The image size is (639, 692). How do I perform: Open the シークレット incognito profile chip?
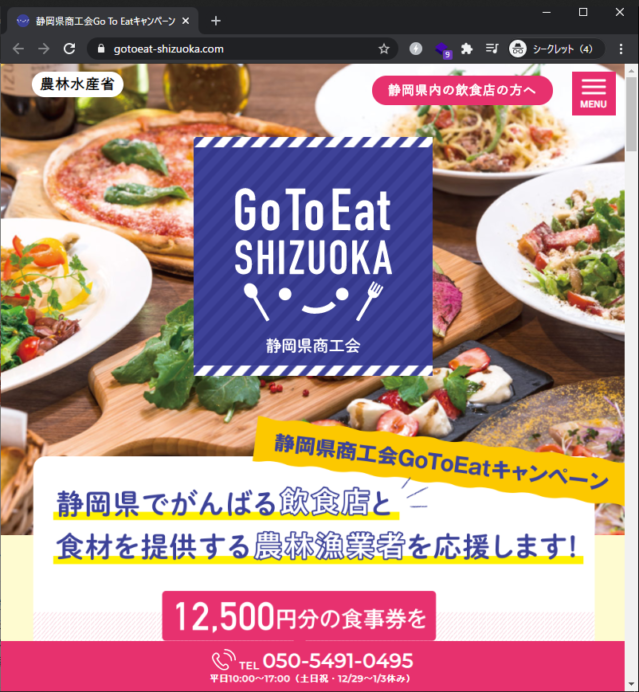pos(552,48)
